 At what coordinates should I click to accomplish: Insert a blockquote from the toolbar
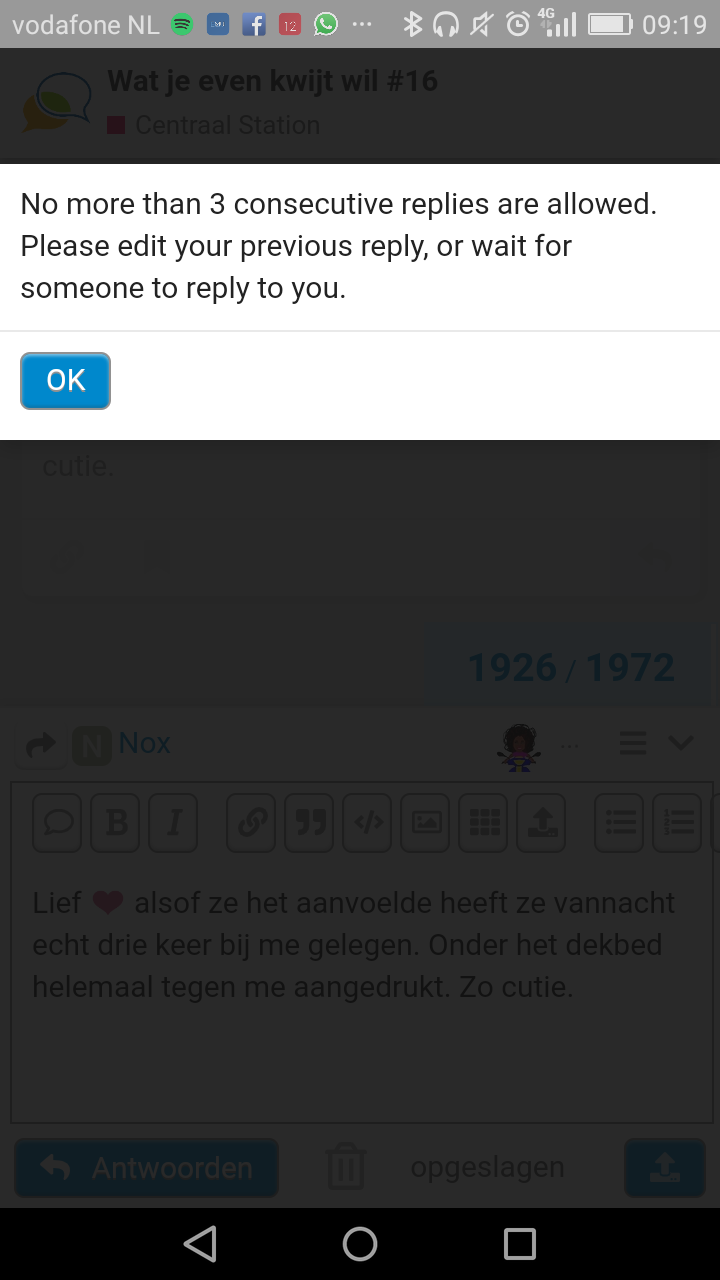pos(310,822)
